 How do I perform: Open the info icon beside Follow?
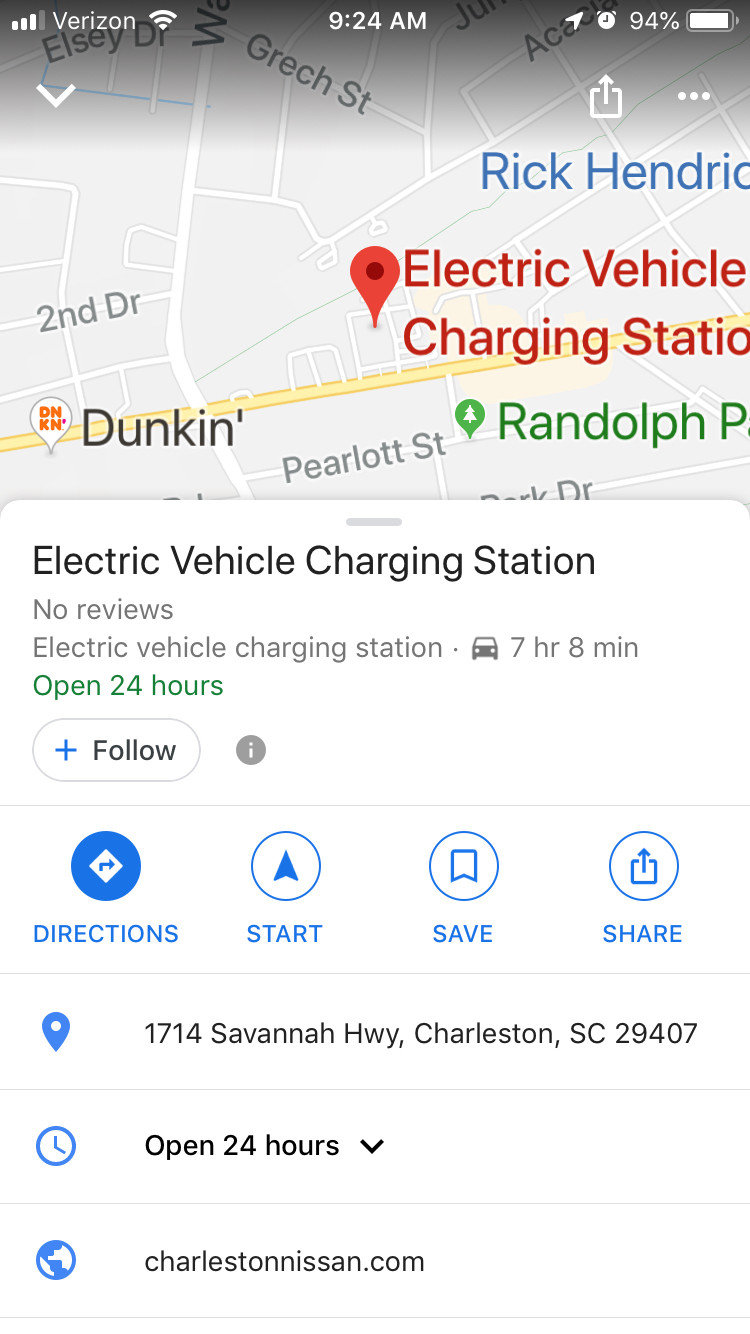tap(251, 750)
